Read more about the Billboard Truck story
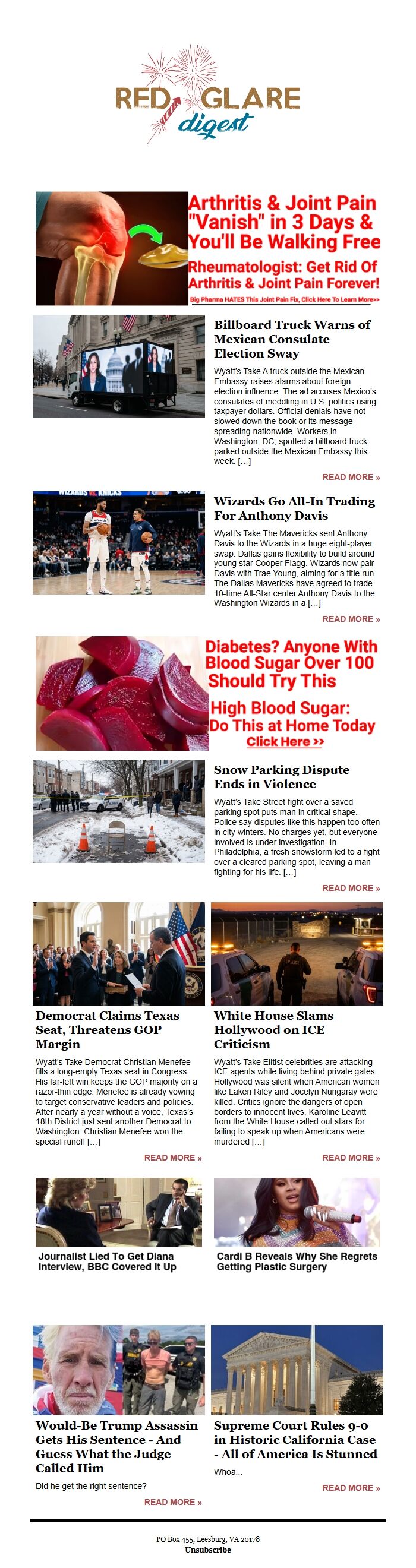416x1568 pixels. click(x=351, y=477)
